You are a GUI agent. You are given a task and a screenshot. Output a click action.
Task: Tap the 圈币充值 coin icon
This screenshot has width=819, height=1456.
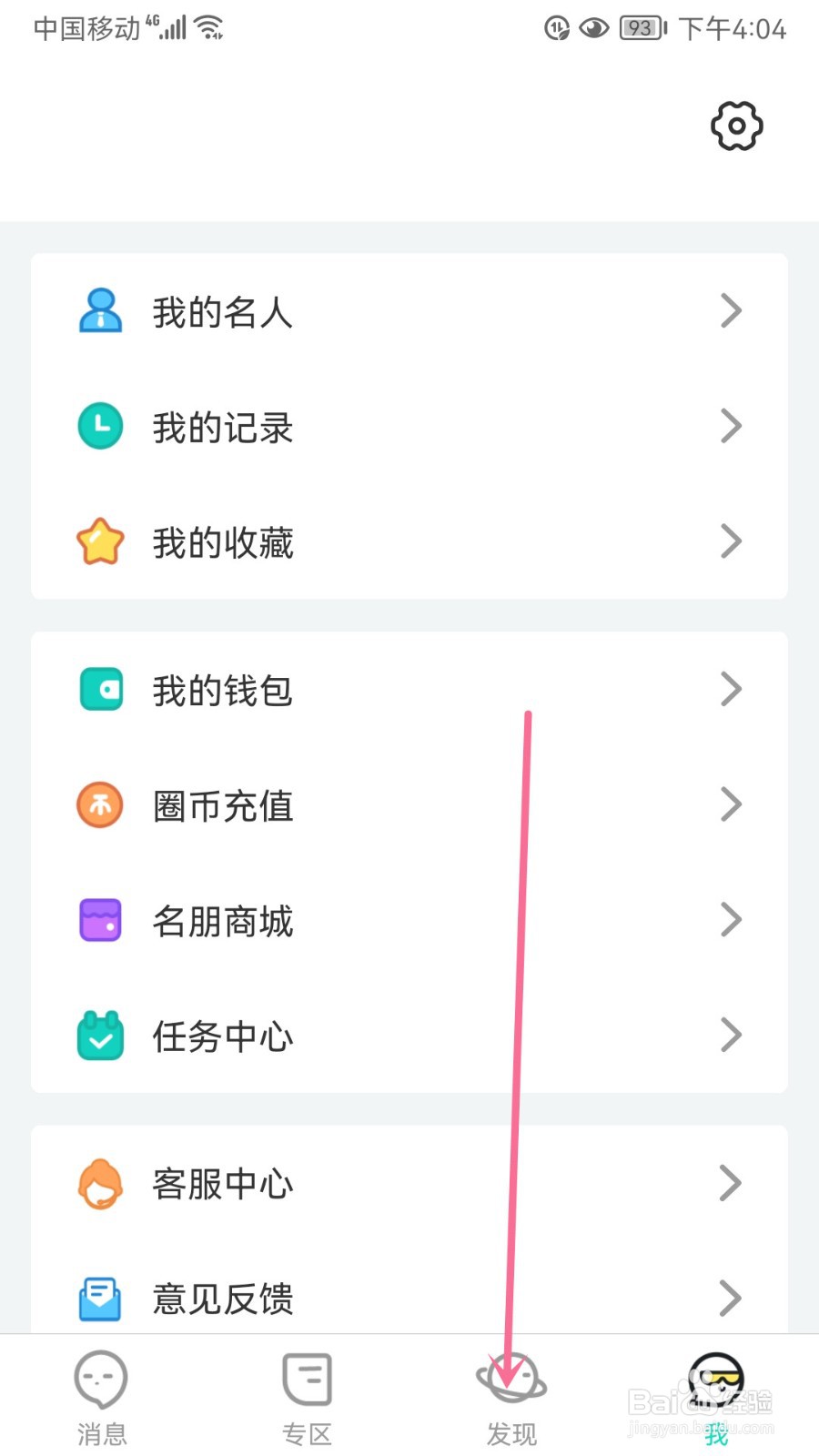pos(100,804)
